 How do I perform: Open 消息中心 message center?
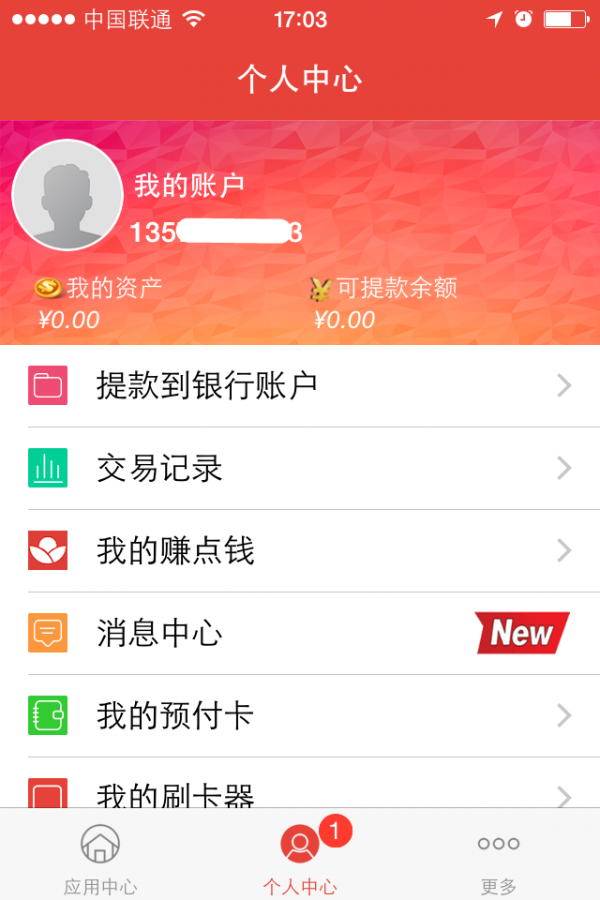click(x=300, y=633)
